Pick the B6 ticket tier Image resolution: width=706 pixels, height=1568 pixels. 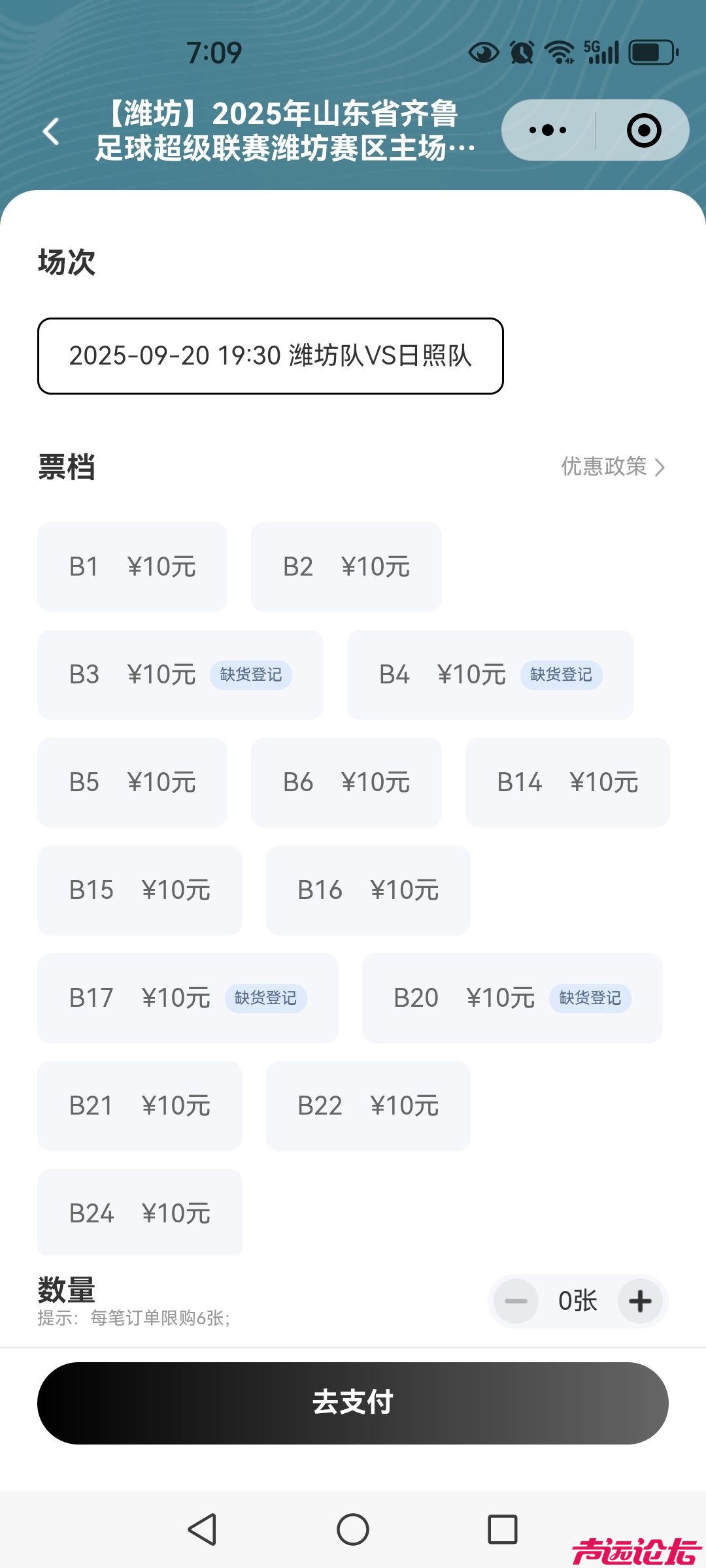point(346,782)
